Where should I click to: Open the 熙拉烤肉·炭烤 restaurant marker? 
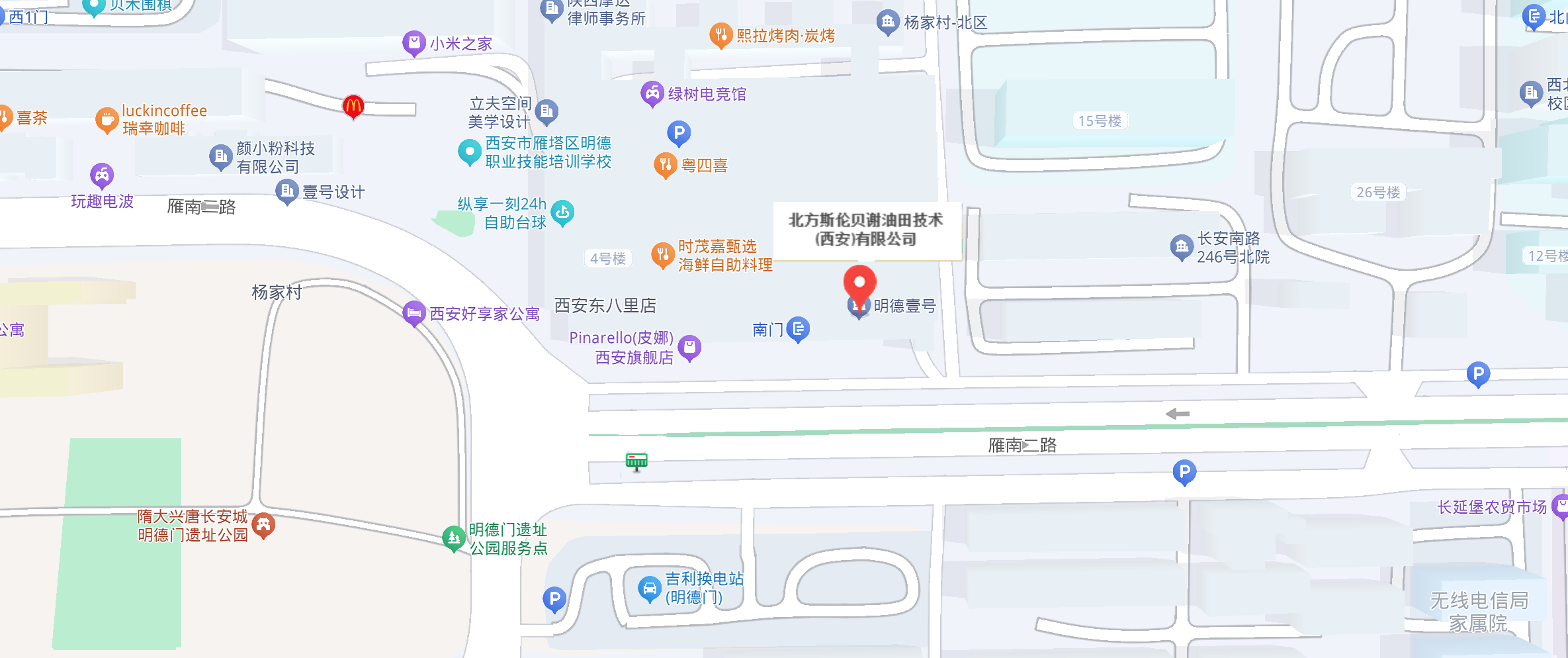[720, 34]
